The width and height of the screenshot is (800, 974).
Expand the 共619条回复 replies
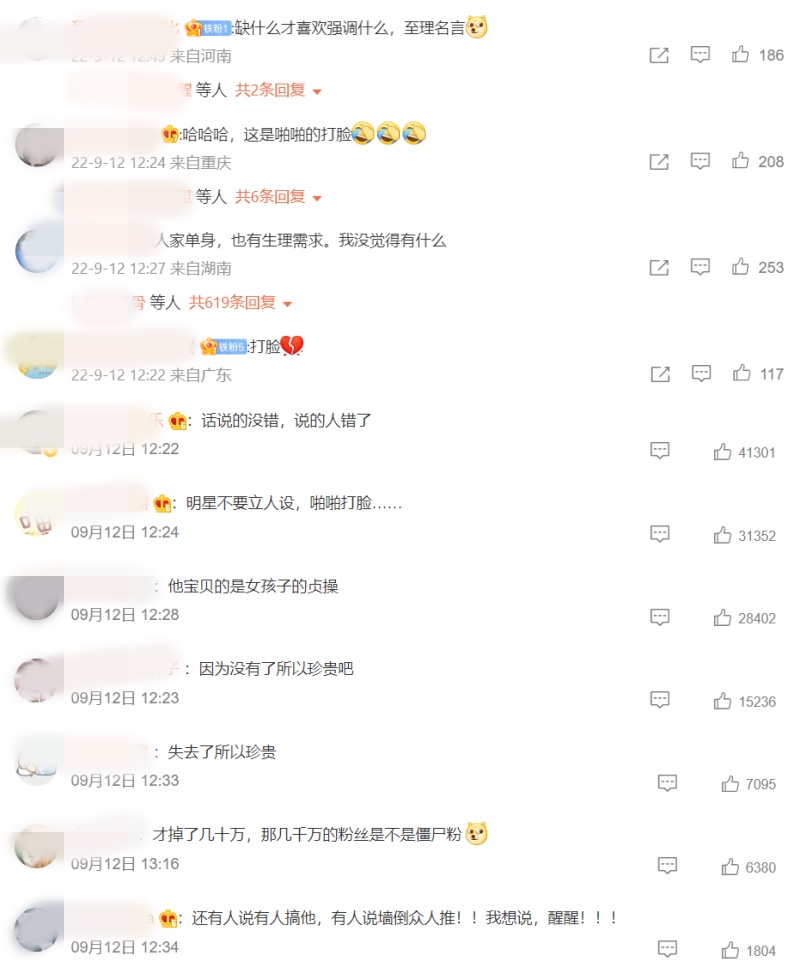pyautogui.click(x=240, y=303)
